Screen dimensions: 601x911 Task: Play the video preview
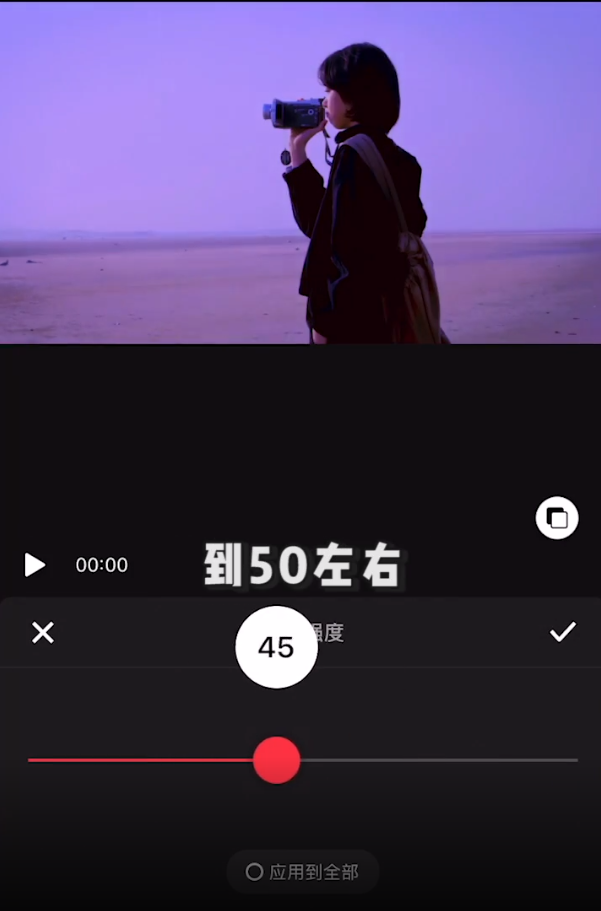point(35,565)
